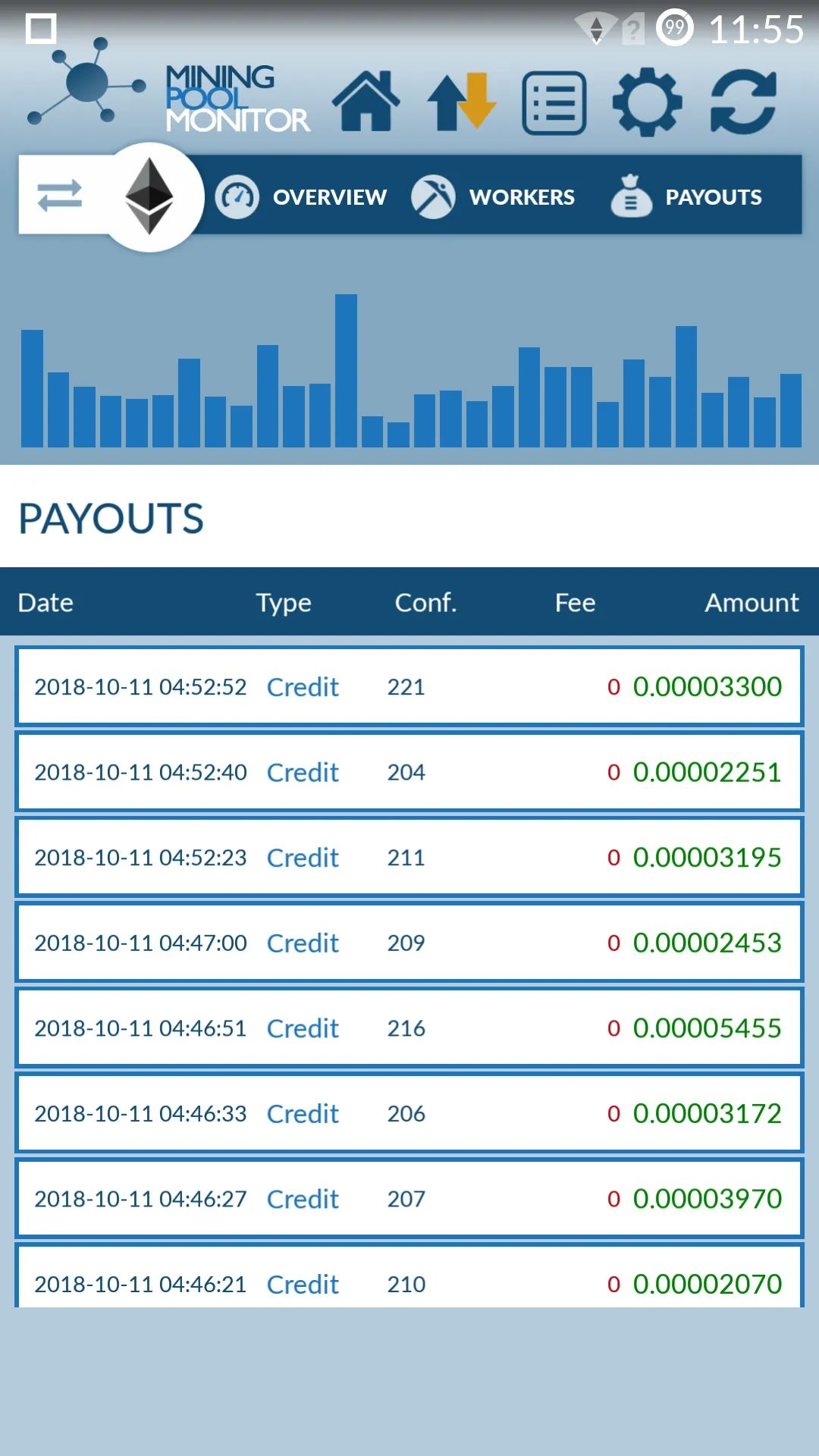View the payout with 207 confirmations
Viewport: 819px width, 1456px height.
pos(409,1199)
